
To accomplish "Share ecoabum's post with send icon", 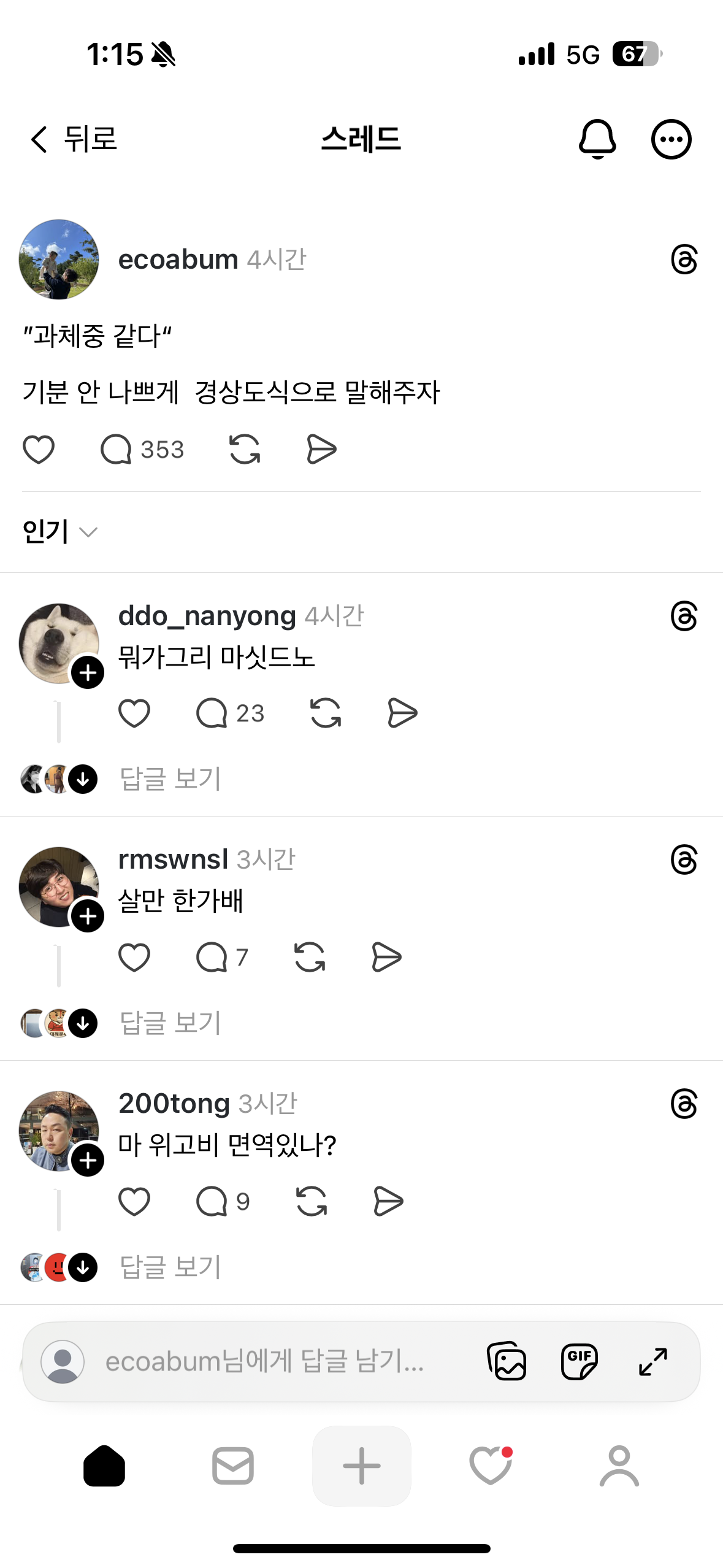I will pos(321,450).
